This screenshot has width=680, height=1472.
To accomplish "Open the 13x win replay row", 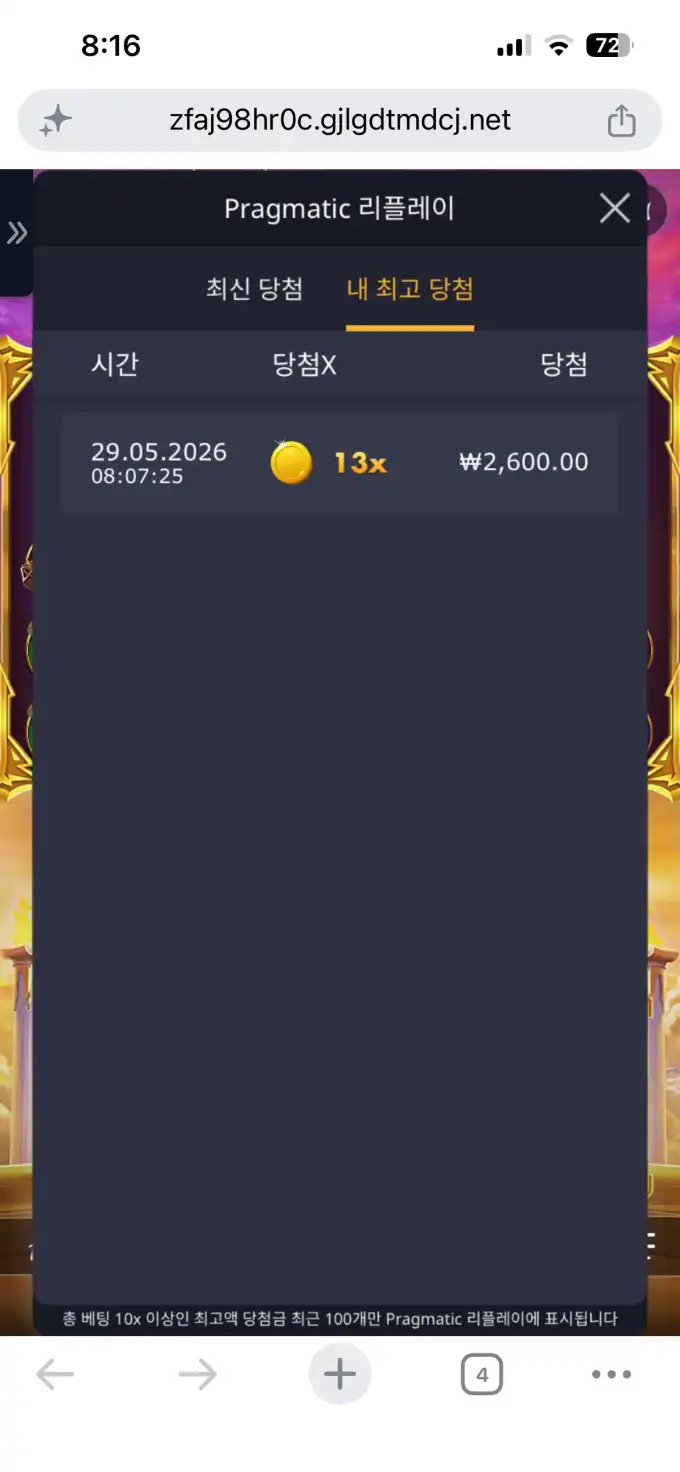I will tap(339, 463).
